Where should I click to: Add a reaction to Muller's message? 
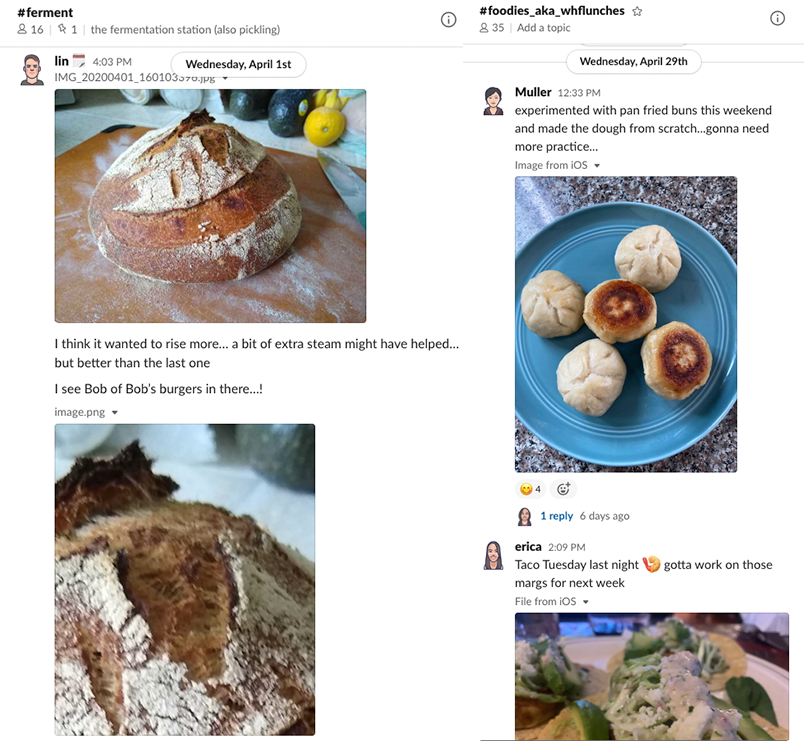564,489
